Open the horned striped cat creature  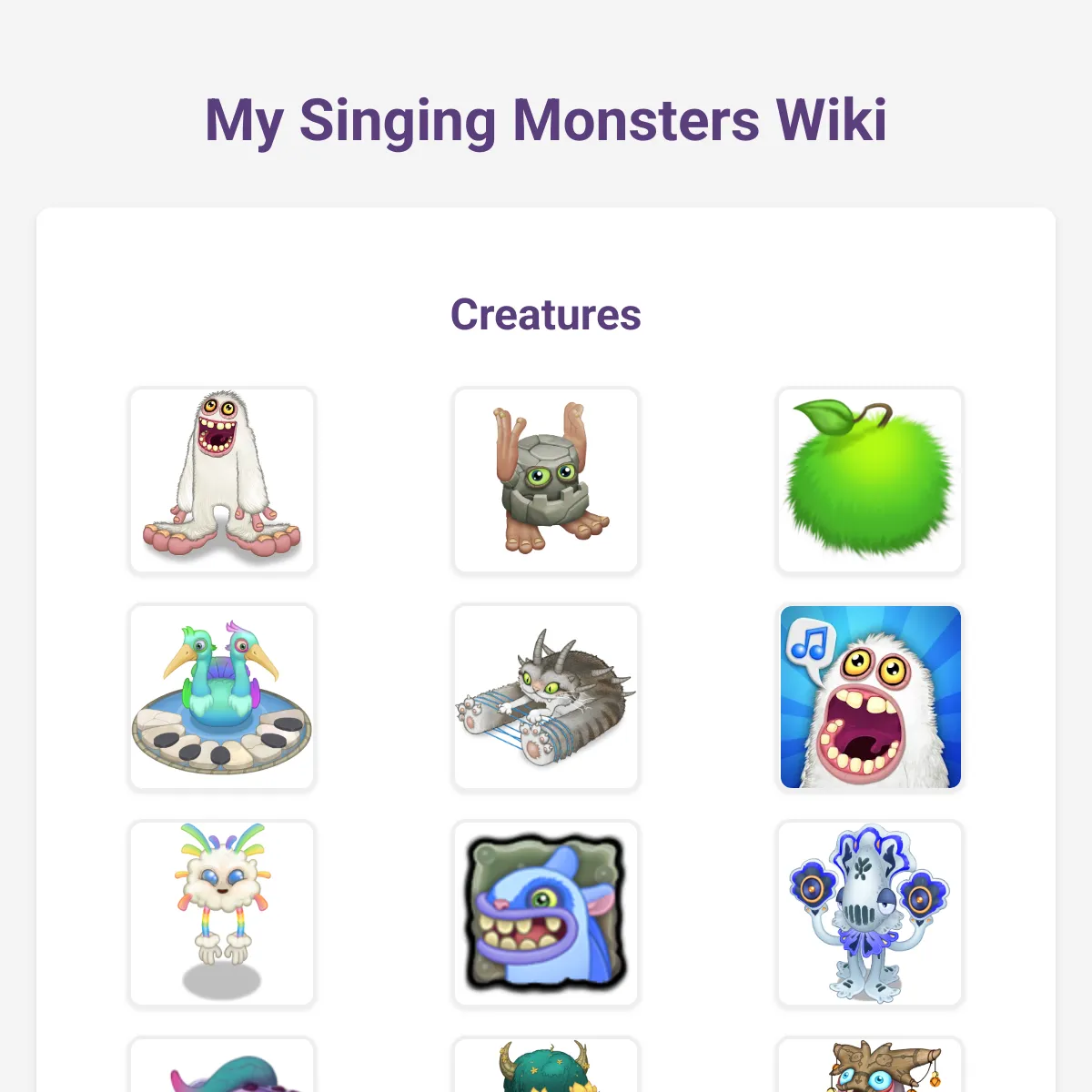click(x=546, y=697)
